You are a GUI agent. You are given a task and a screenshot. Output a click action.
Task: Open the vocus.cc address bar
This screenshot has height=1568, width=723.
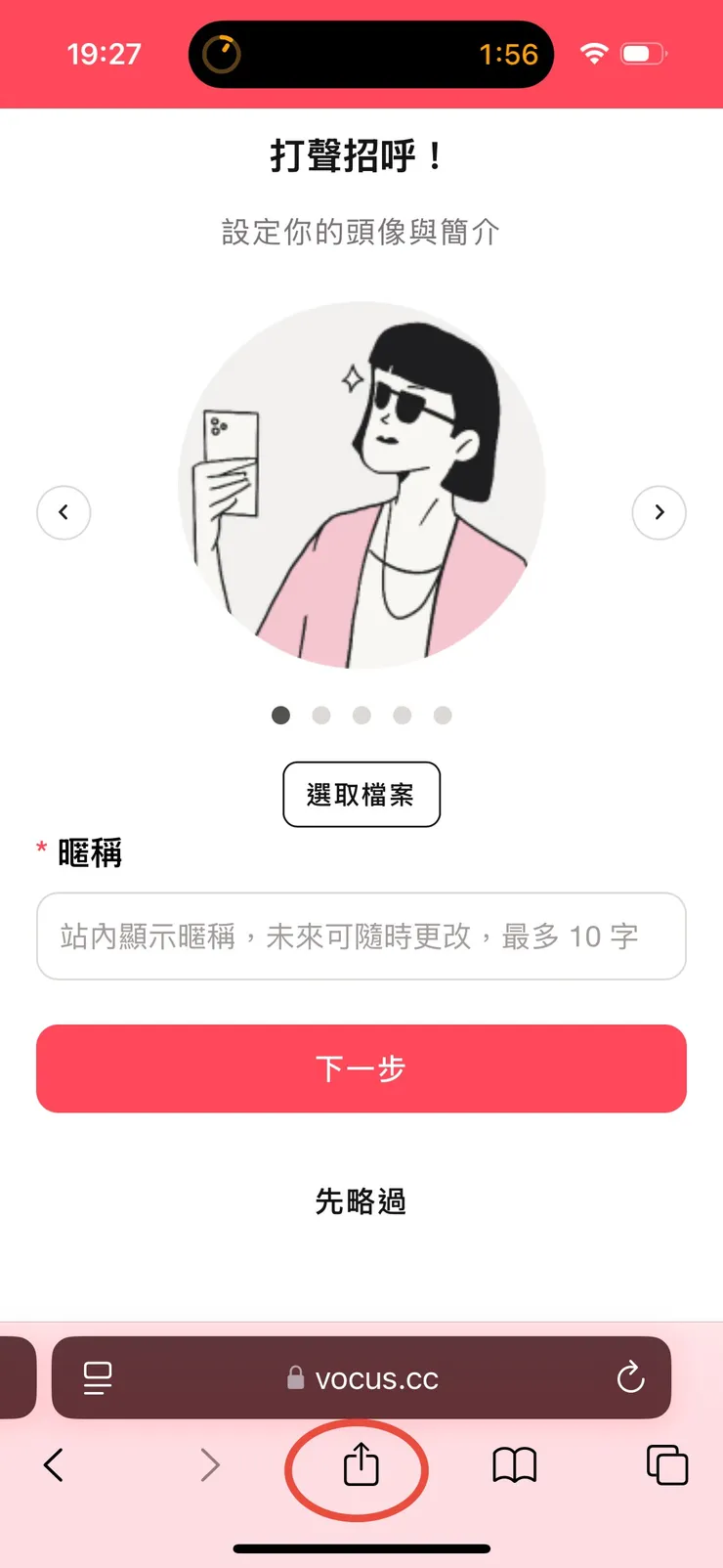pos(381,1378)
